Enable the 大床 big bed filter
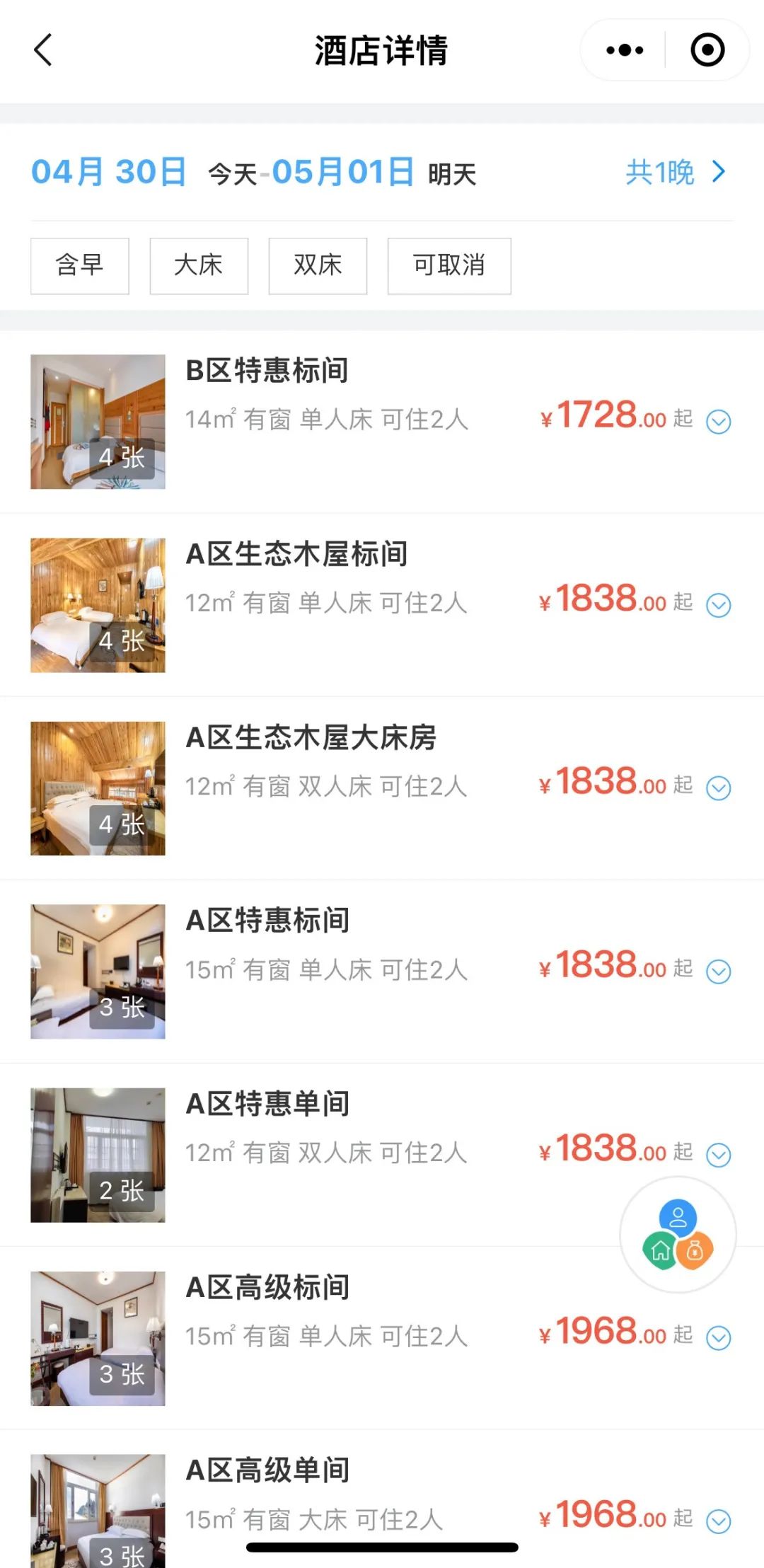The width and height of the screenshot is (764, 1568). tap(199, 265)
